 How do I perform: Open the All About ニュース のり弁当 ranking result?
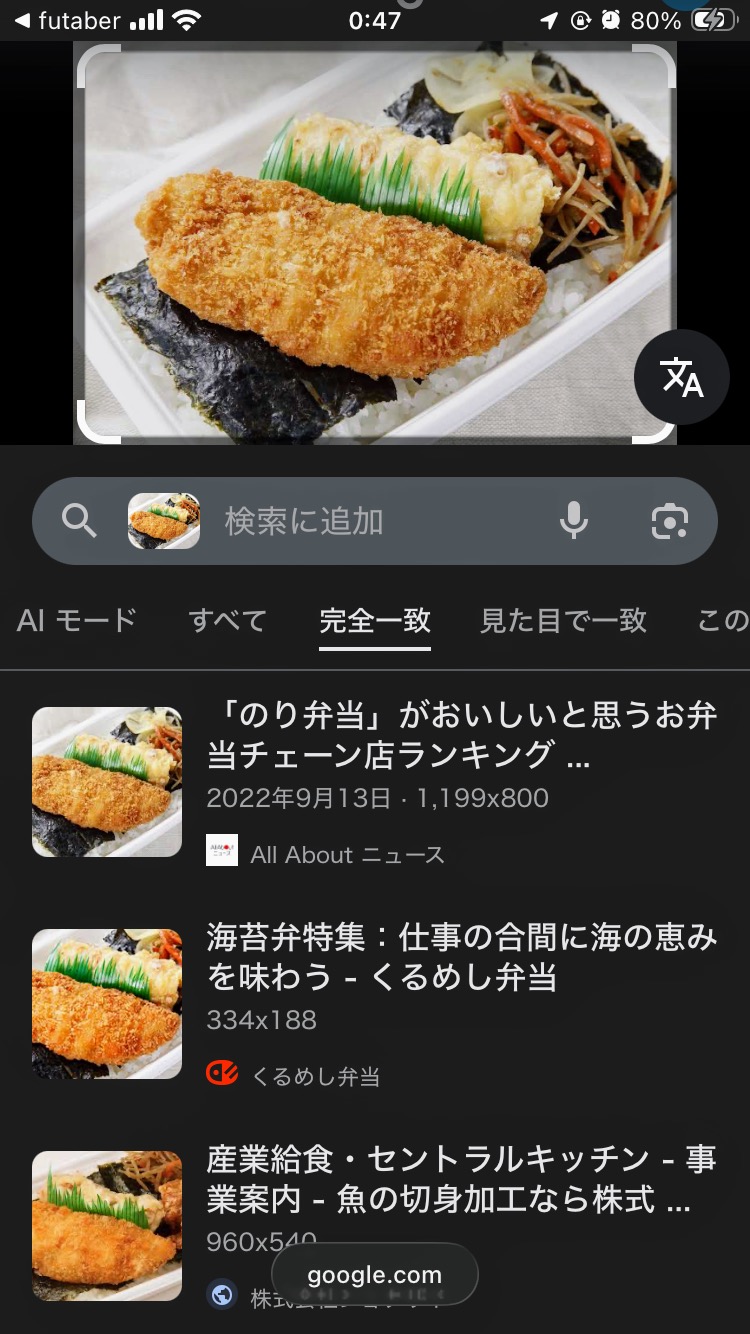(x=461, y=736)
